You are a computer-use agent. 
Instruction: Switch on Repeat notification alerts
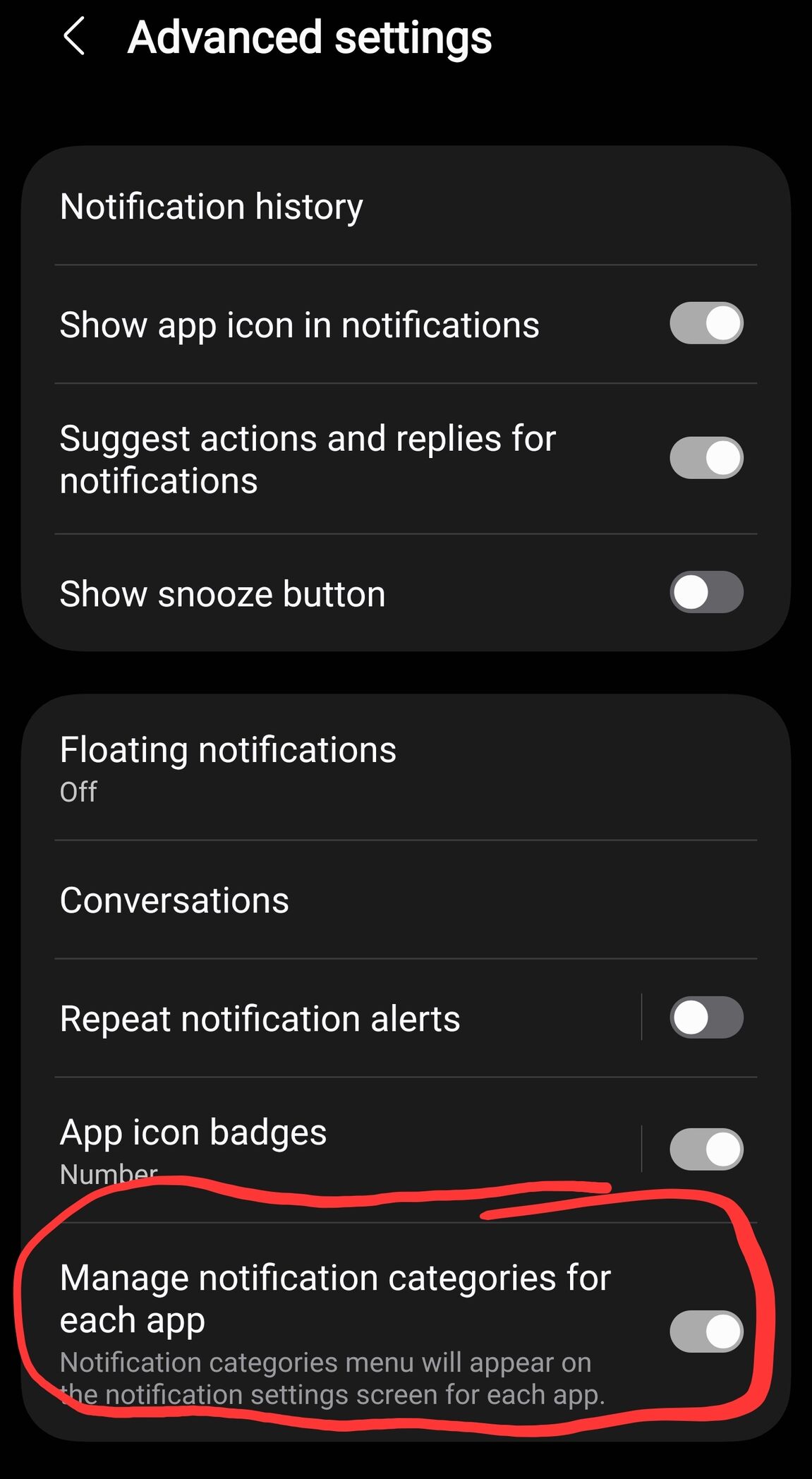(706, 1018)
